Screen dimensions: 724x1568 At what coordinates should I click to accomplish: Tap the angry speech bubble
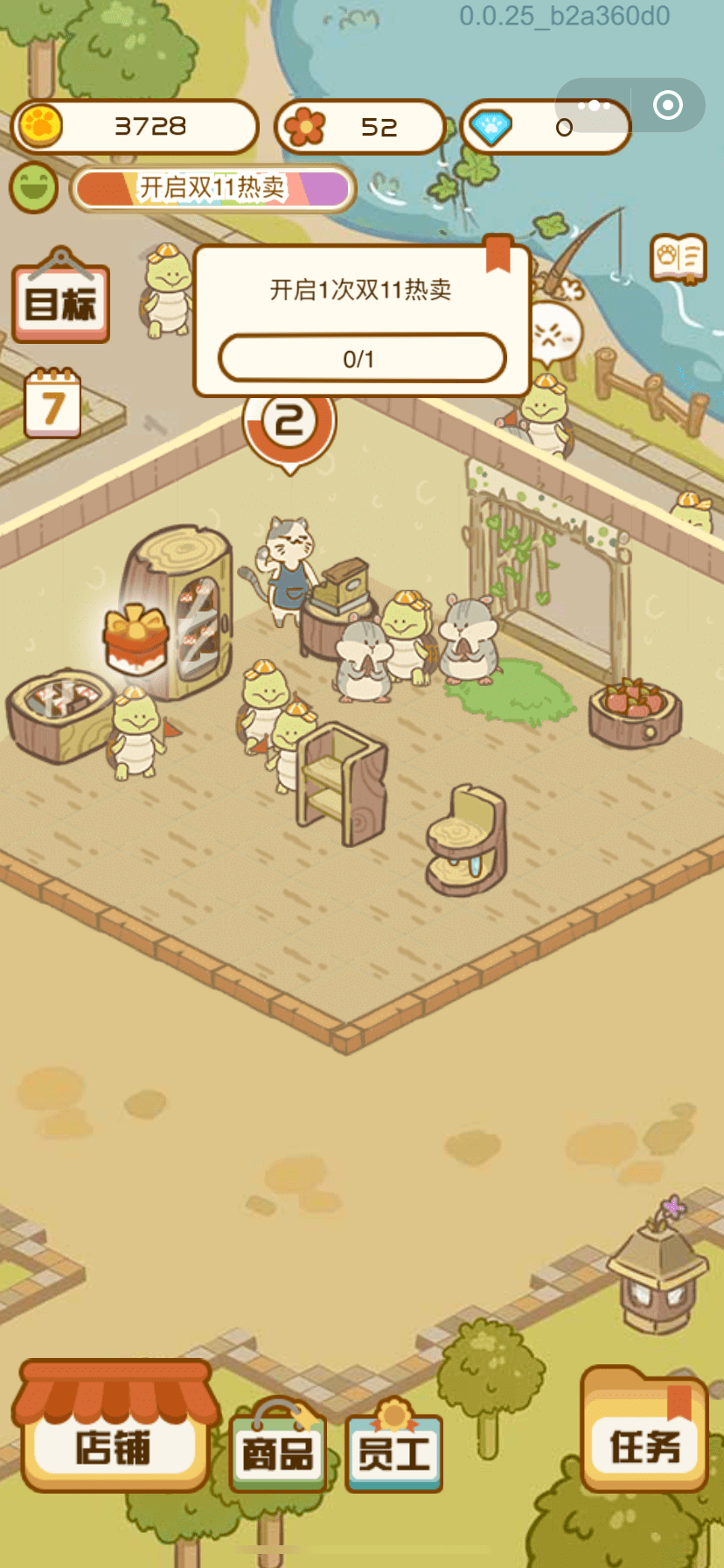(x=553, y=333)
